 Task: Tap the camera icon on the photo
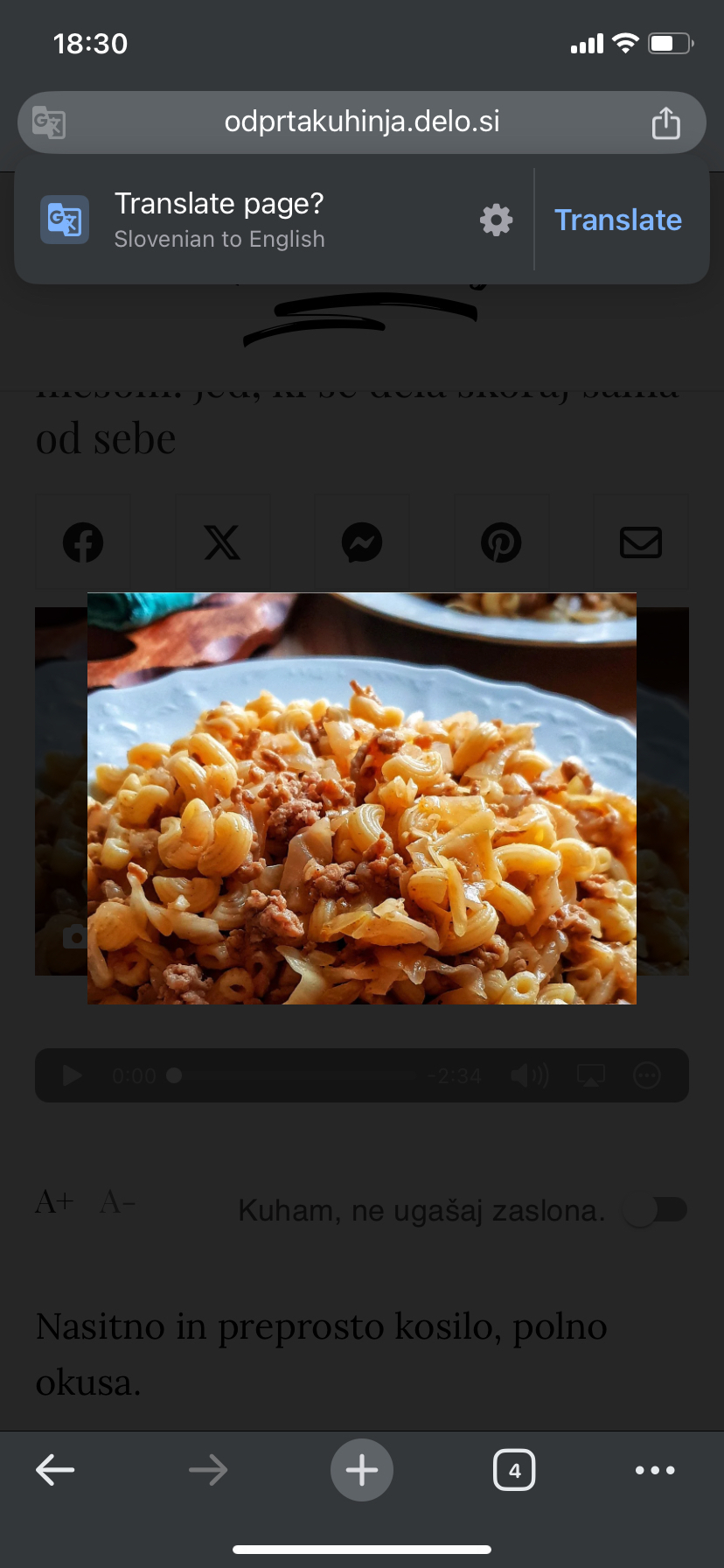point(75,936)
